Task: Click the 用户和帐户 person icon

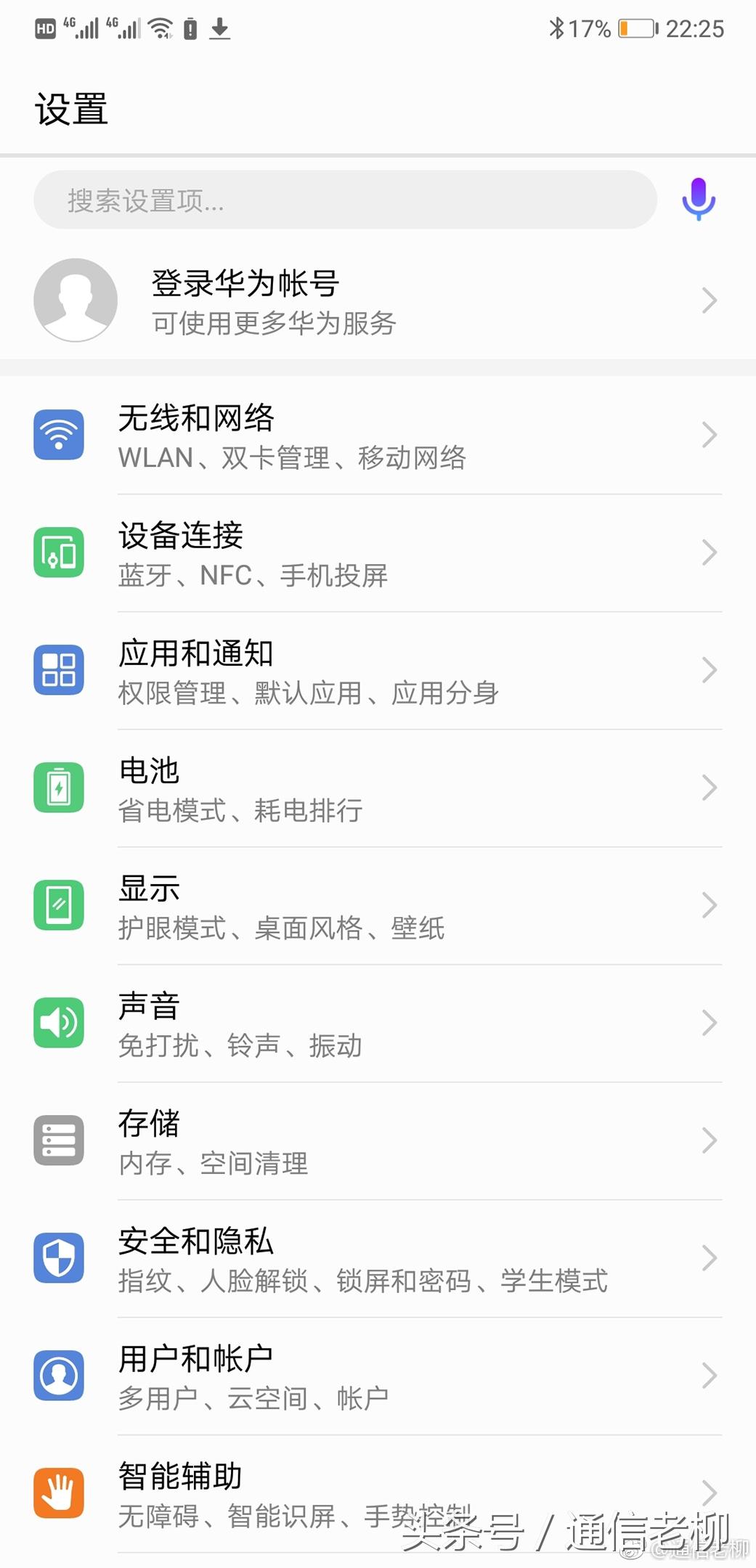Action: point(59,1376)
